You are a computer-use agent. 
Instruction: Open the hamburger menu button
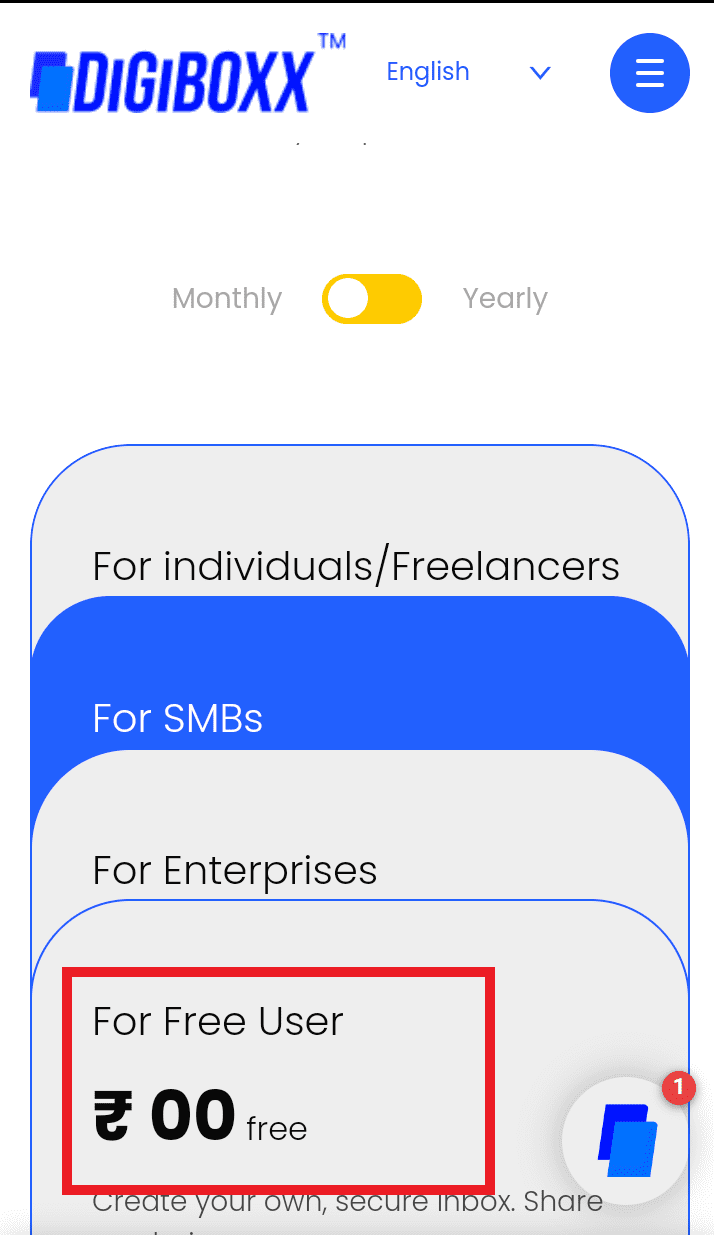650,72
